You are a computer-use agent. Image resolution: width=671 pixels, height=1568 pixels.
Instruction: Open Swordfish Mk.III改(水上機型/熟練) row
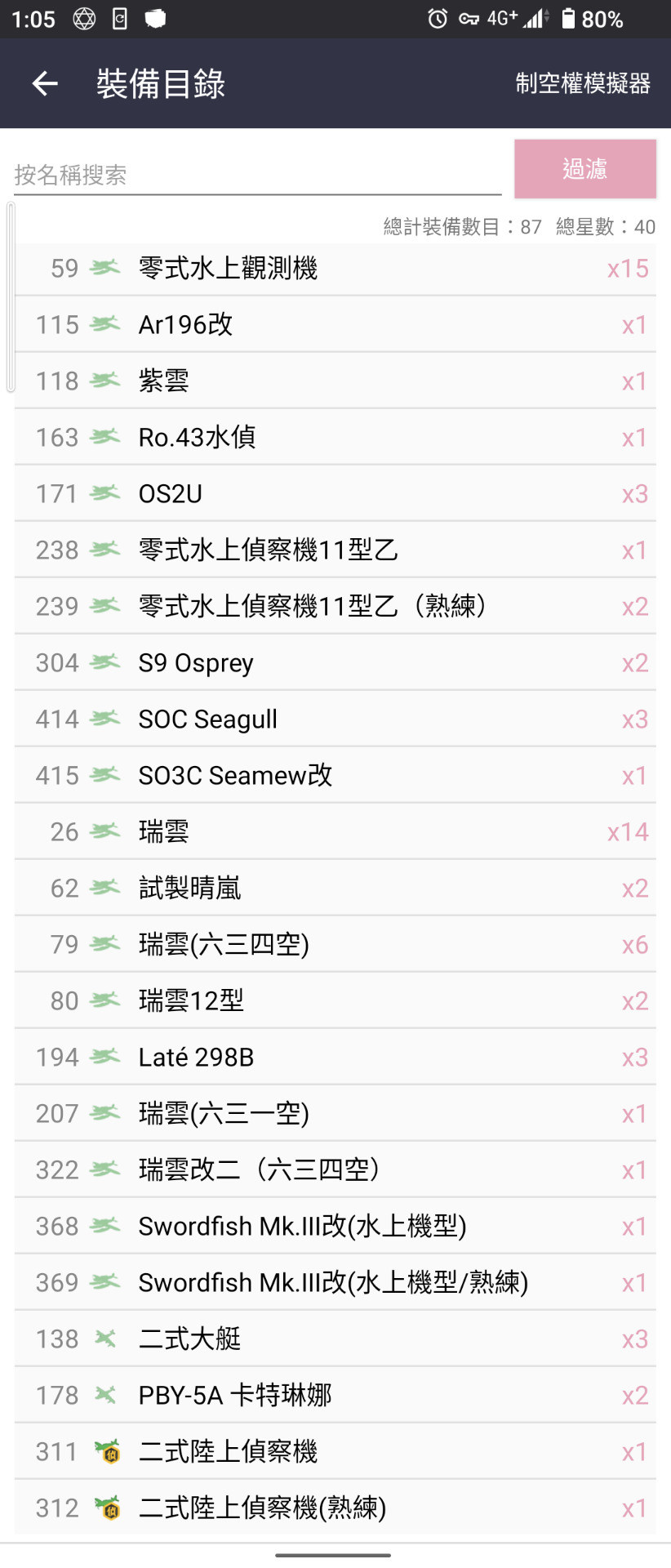tap(335, 1283)
